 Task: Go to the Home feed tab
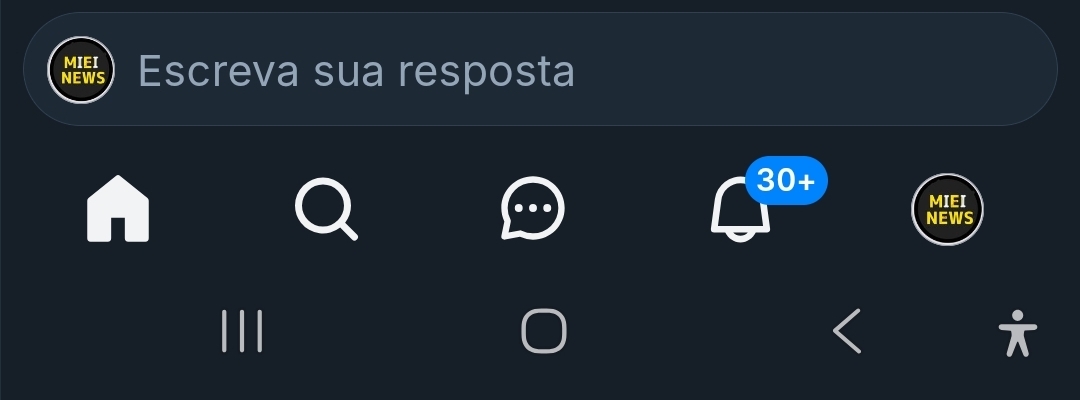pos(118,209)
